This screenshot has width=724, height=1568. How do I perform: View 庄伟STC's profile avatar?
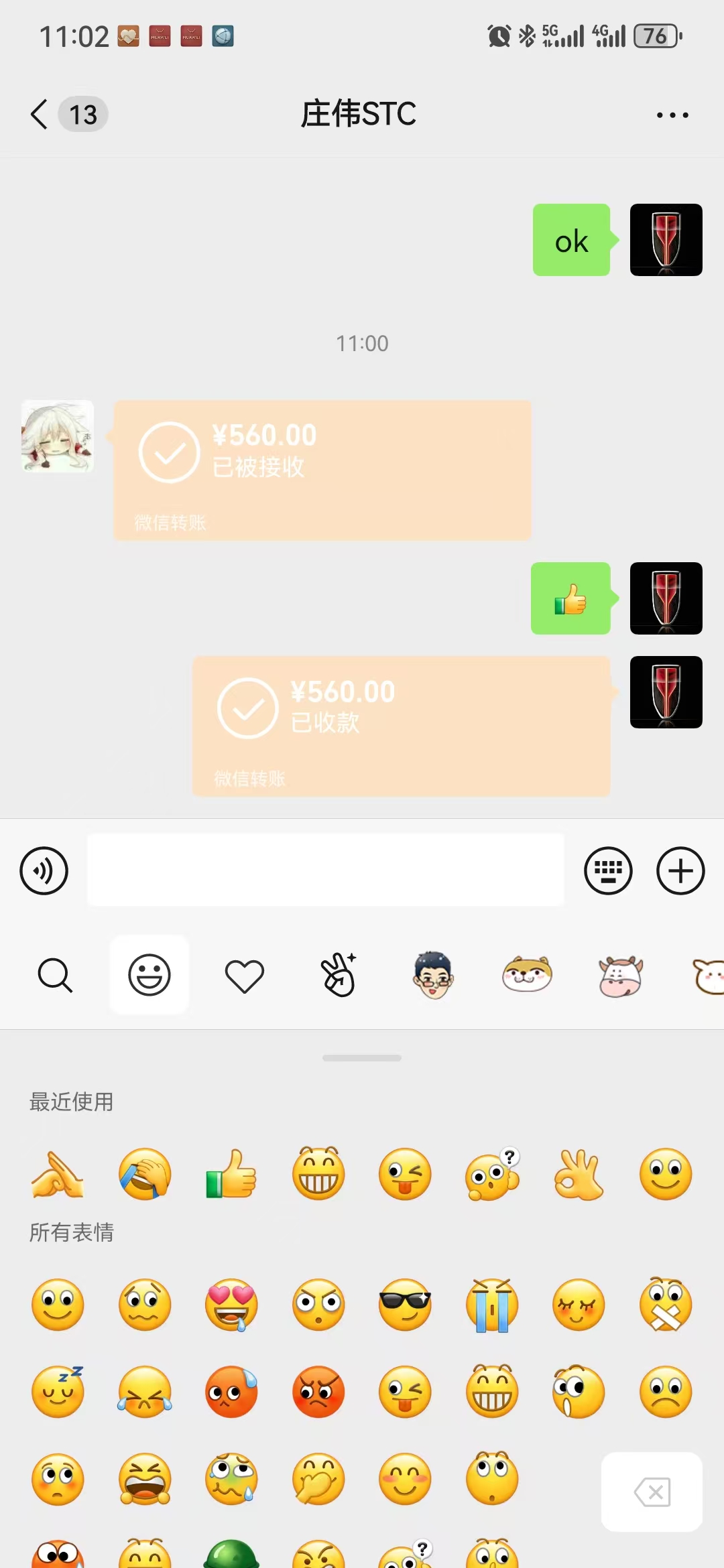(58, 436)
